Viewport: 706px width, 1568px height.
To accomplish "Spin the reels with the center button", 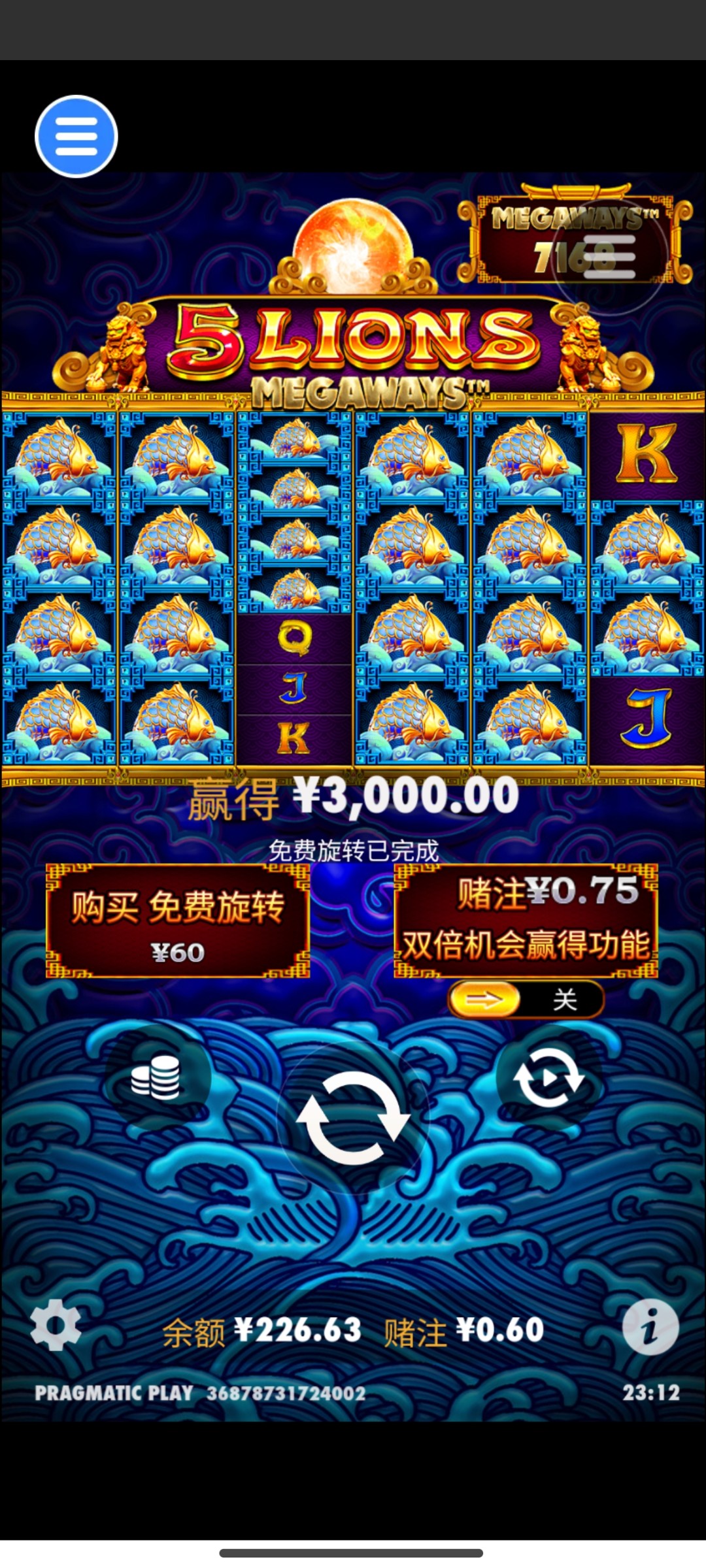I will click(x=353, y=1118).
